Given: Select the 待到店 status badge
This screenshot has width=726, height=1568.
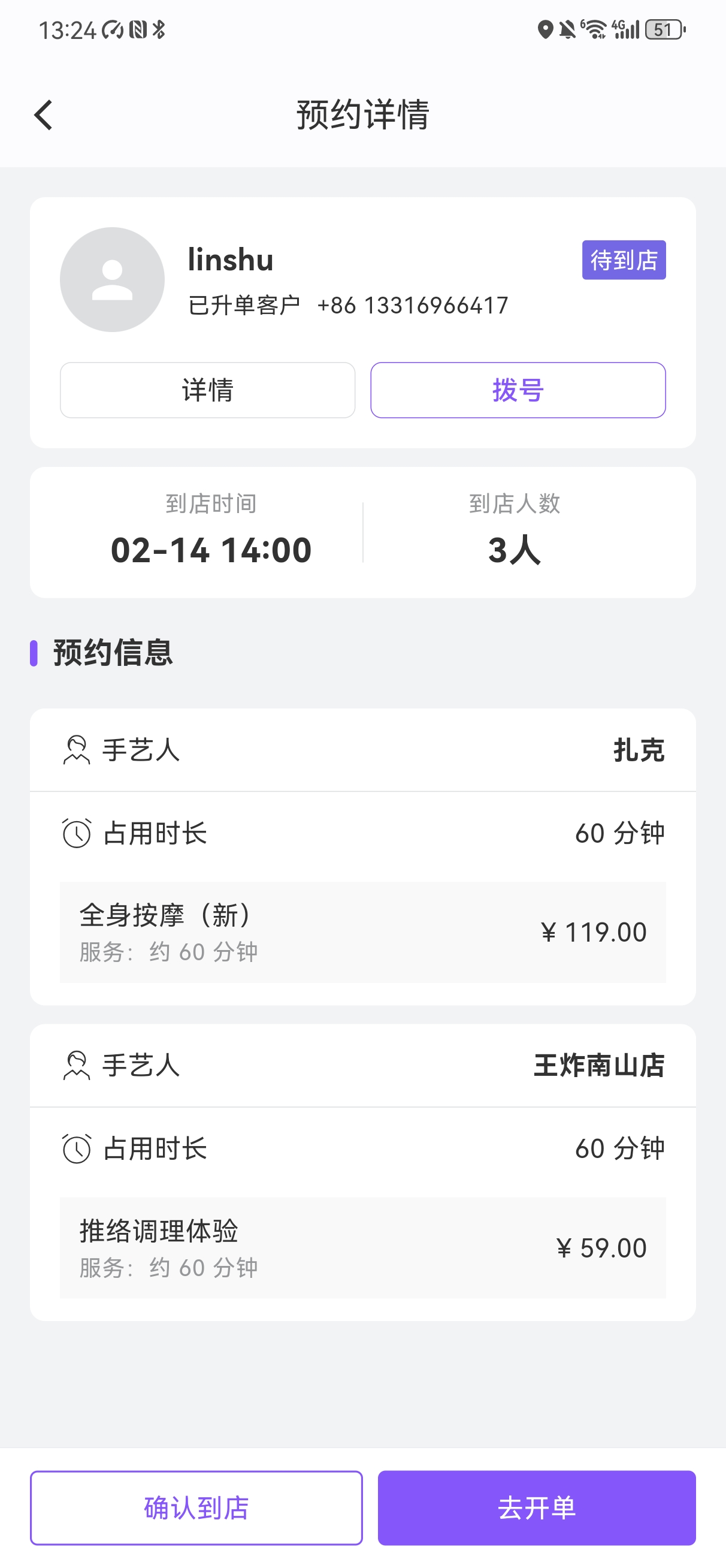Looking at the screenshot, I should (x=623, y=260).
